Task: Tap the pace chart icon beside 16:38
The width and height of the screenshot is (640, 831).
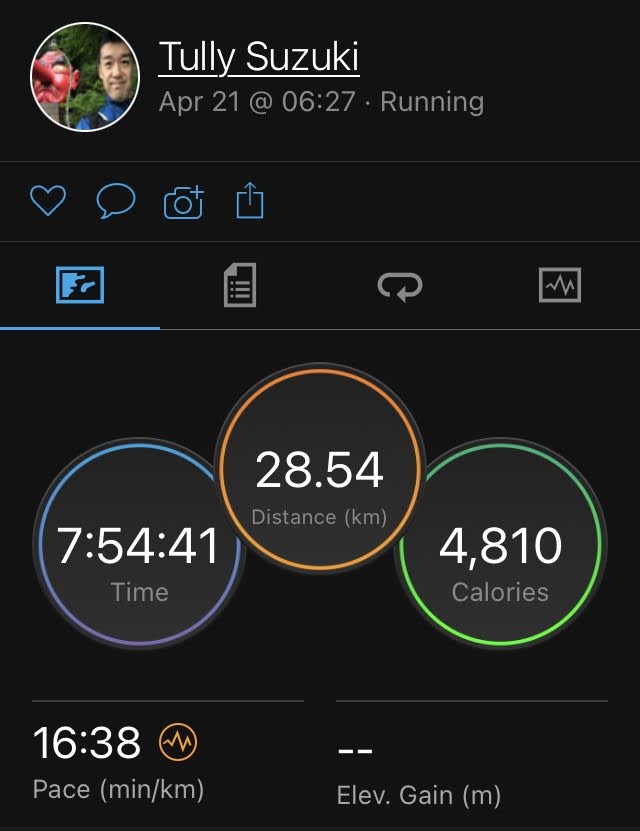Action: [x=178, y=742]
